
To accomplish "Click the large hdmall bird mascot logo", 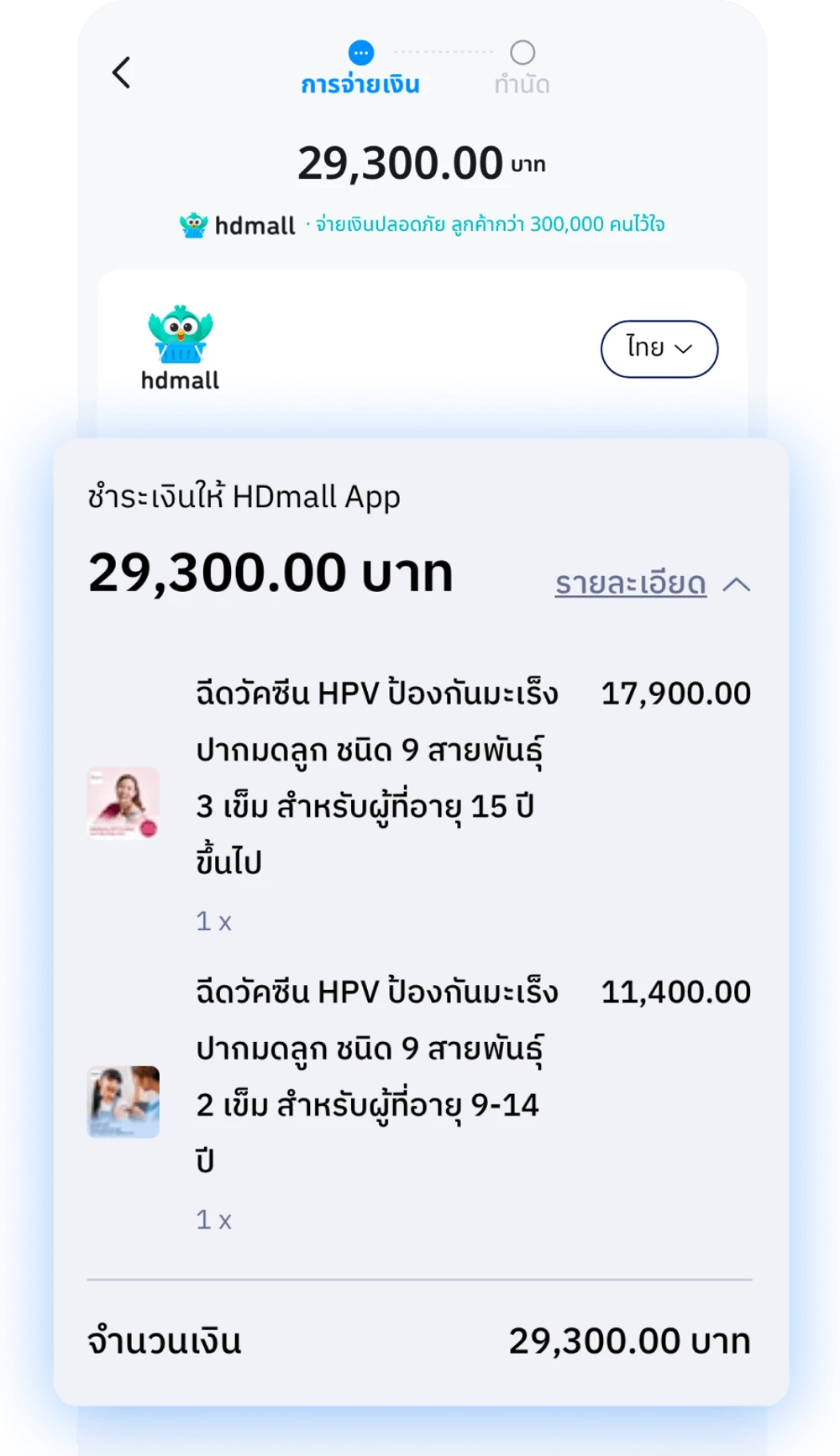I will (181, 334).
